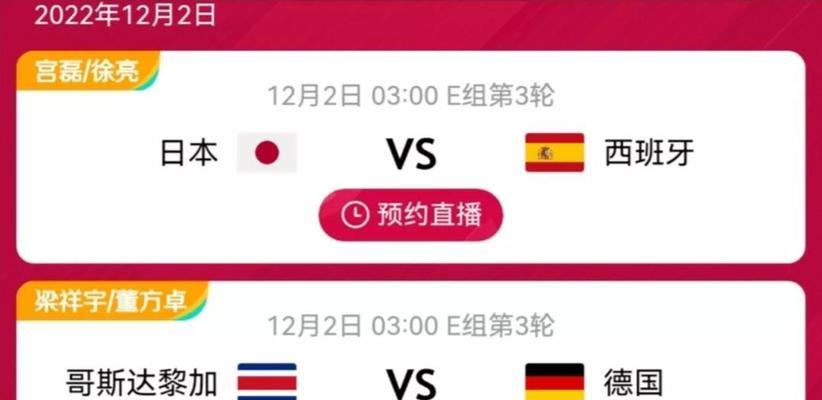Open the Japan vs Spain match card
Viewport: 822px width, 400px height.
pyautogui.click(x=411, y=153)
